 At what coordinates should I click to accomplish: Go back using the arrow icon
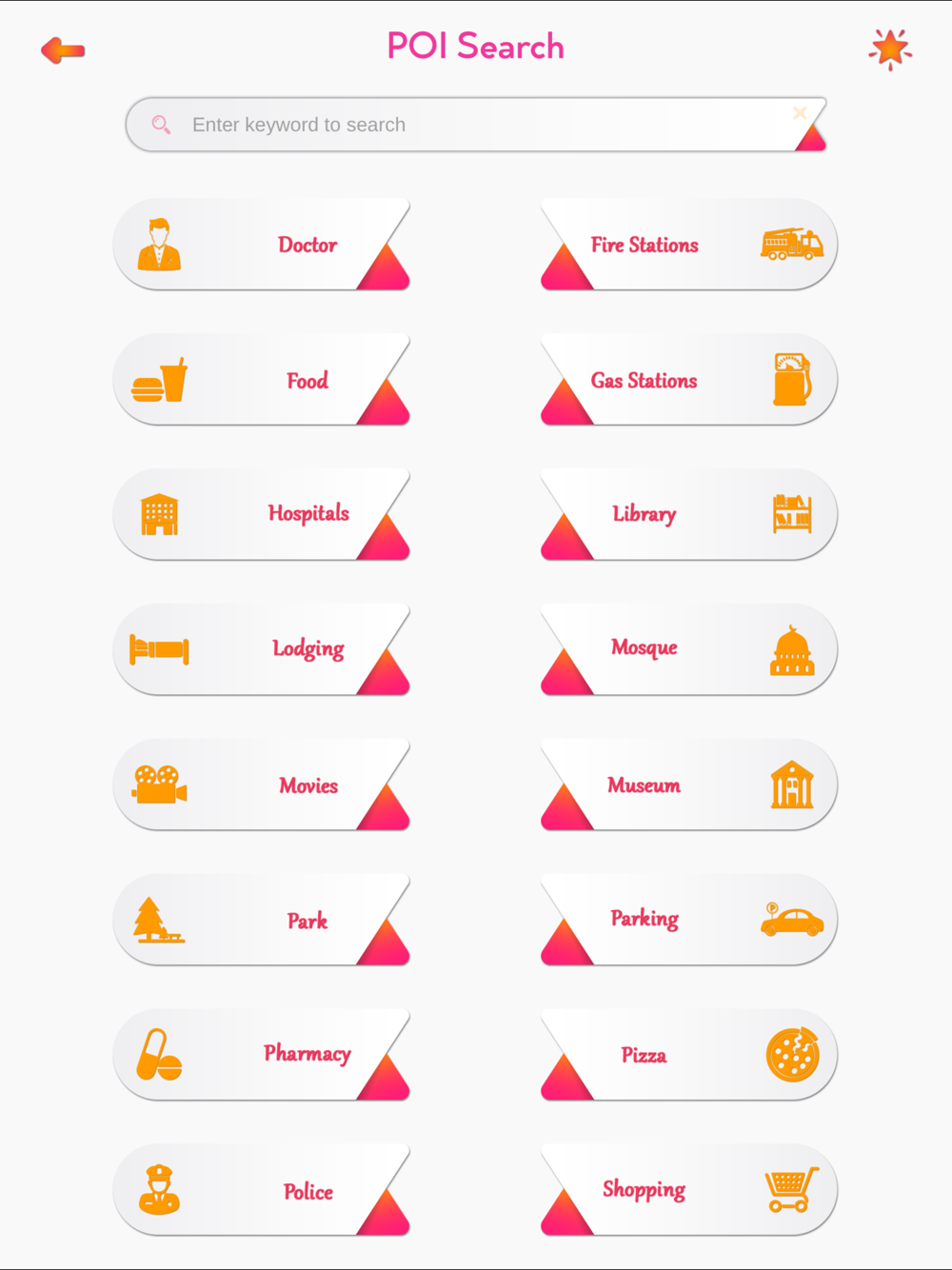tap(63, 50)
